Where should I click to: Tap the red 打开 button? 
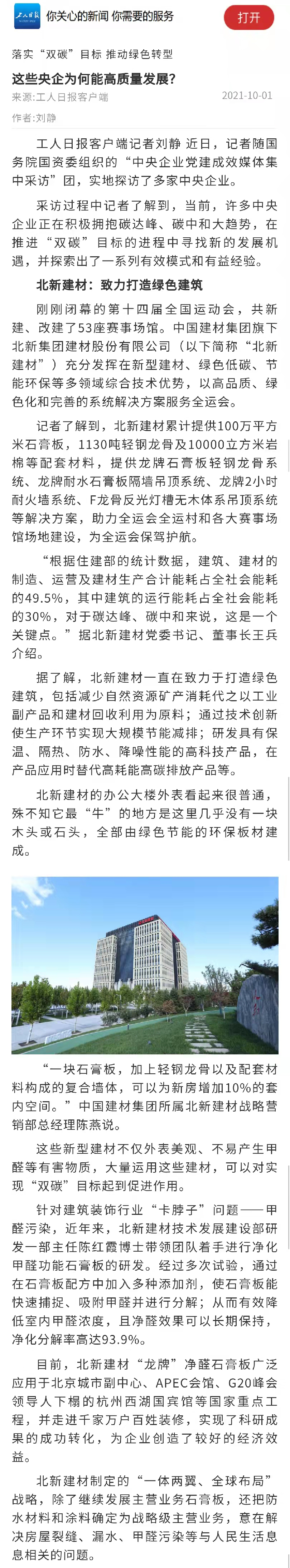tap(248, 18)
